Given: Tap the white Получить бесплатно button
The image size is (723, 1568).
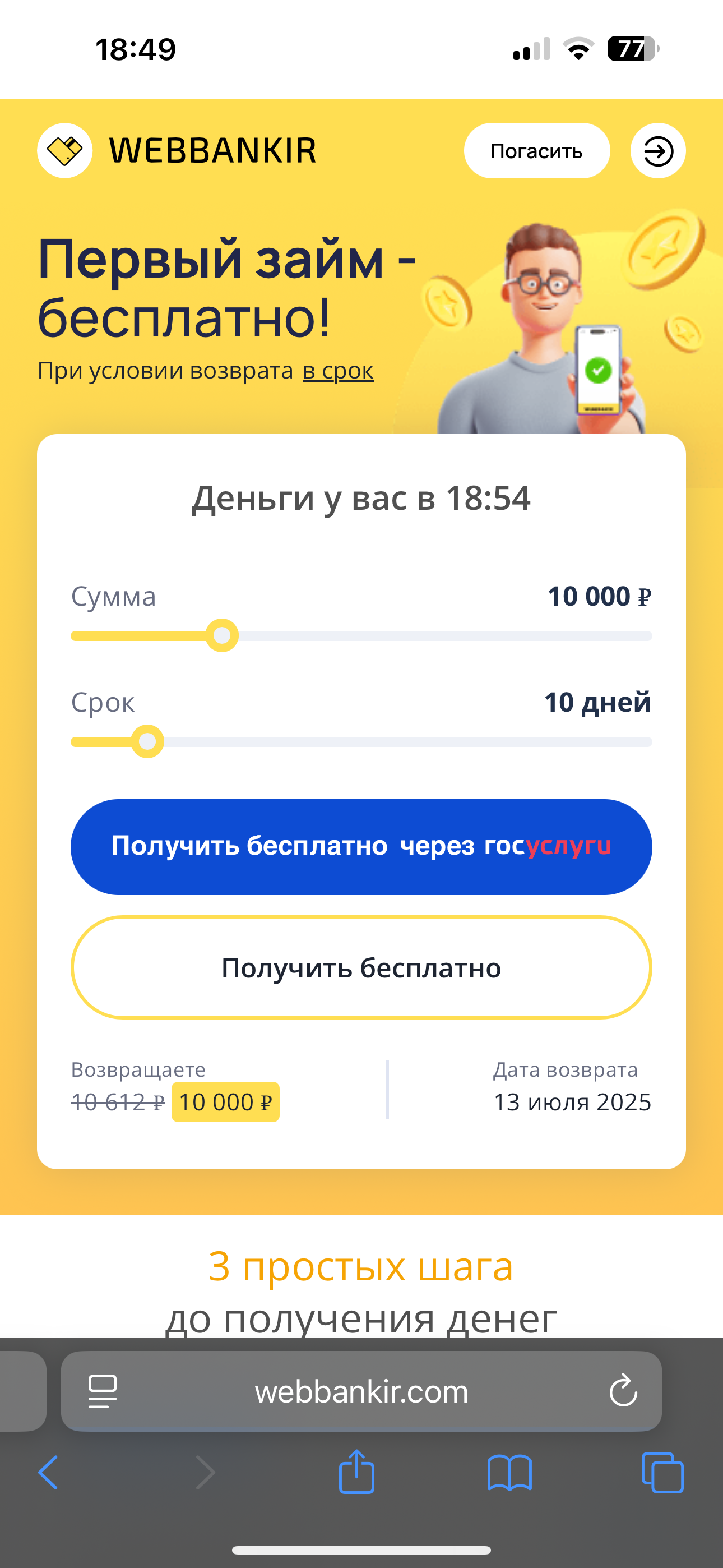Looking at the screenshot, I should [361, 967].
